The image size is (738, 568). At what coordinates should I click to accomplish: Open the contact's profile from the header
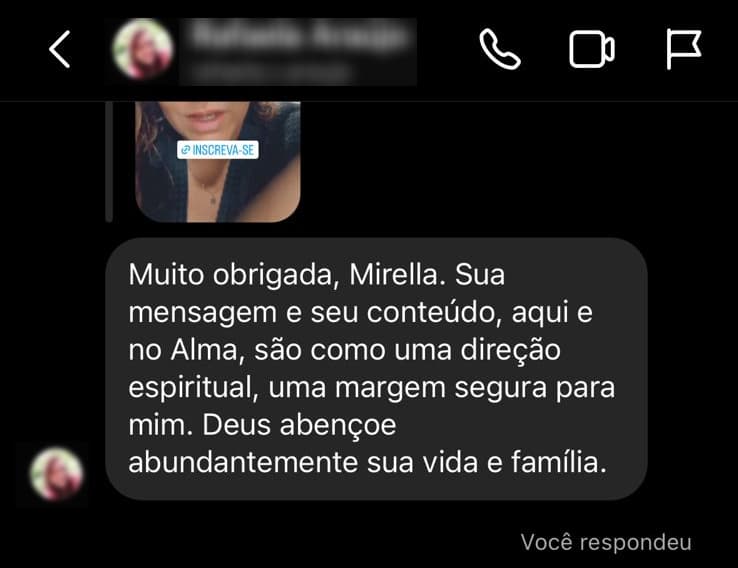pyautogui.click(x=295, y=49)
